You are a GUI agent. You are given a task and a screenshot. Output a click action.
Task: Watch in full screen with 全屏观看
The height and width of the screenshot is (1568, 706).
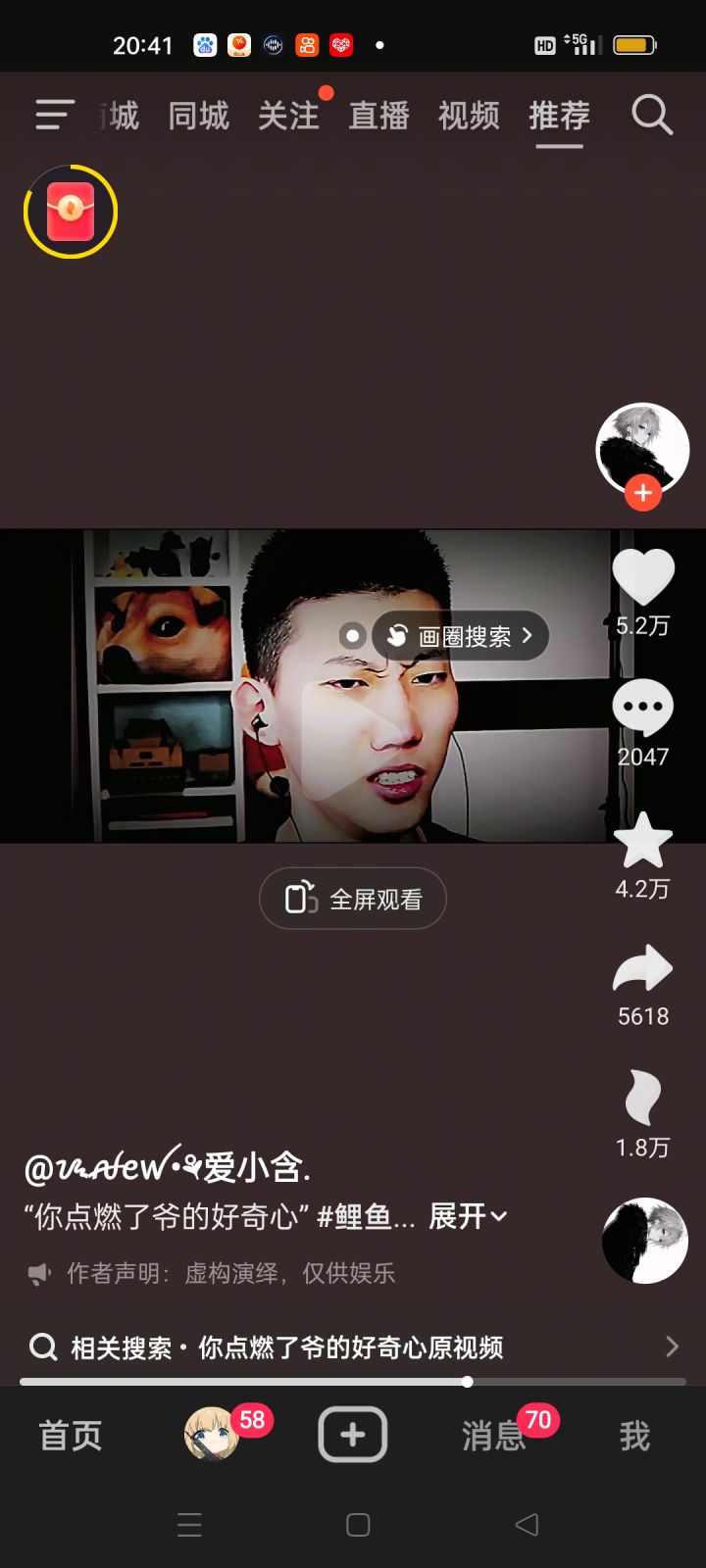[x=353, y=899]
